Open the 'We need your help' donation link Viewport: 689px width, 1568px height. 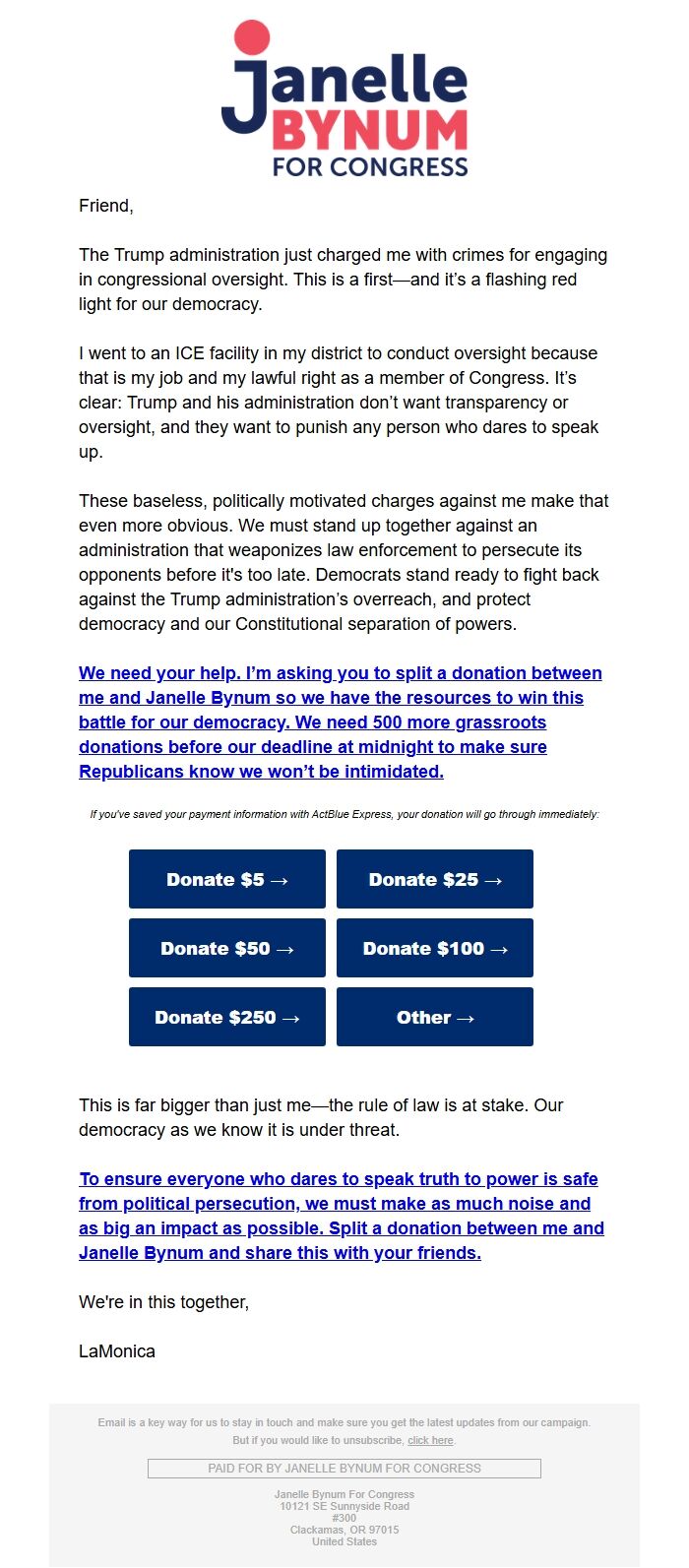pyautogui.click(x=340, y=721)
